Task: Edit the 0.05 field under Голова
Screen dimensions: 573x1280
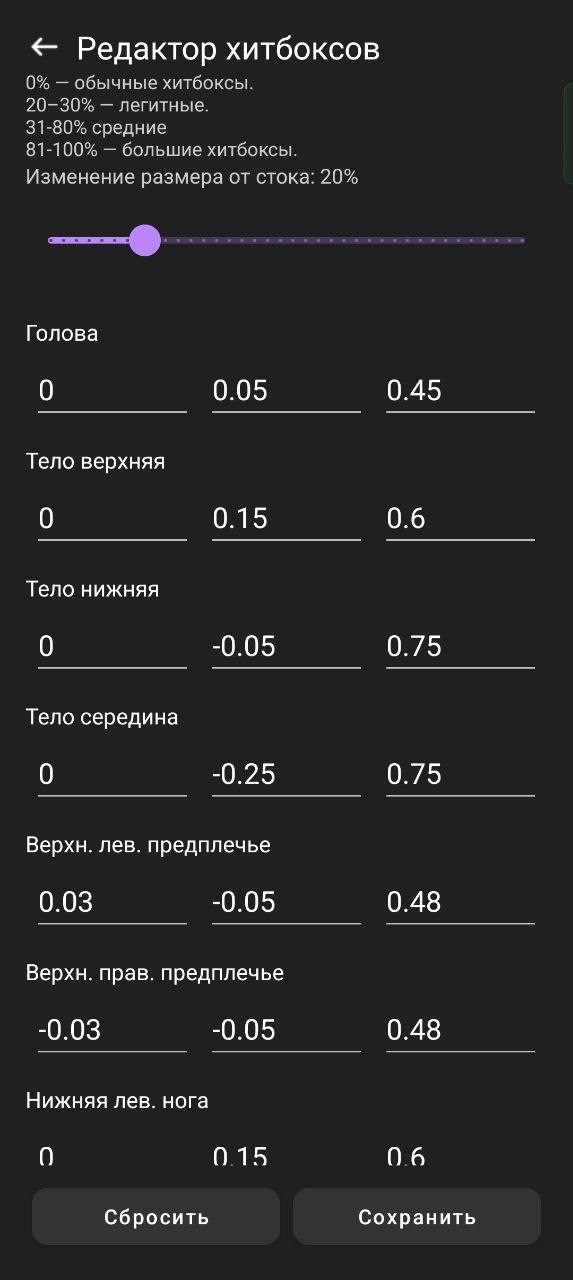Action: click(286, 391)
